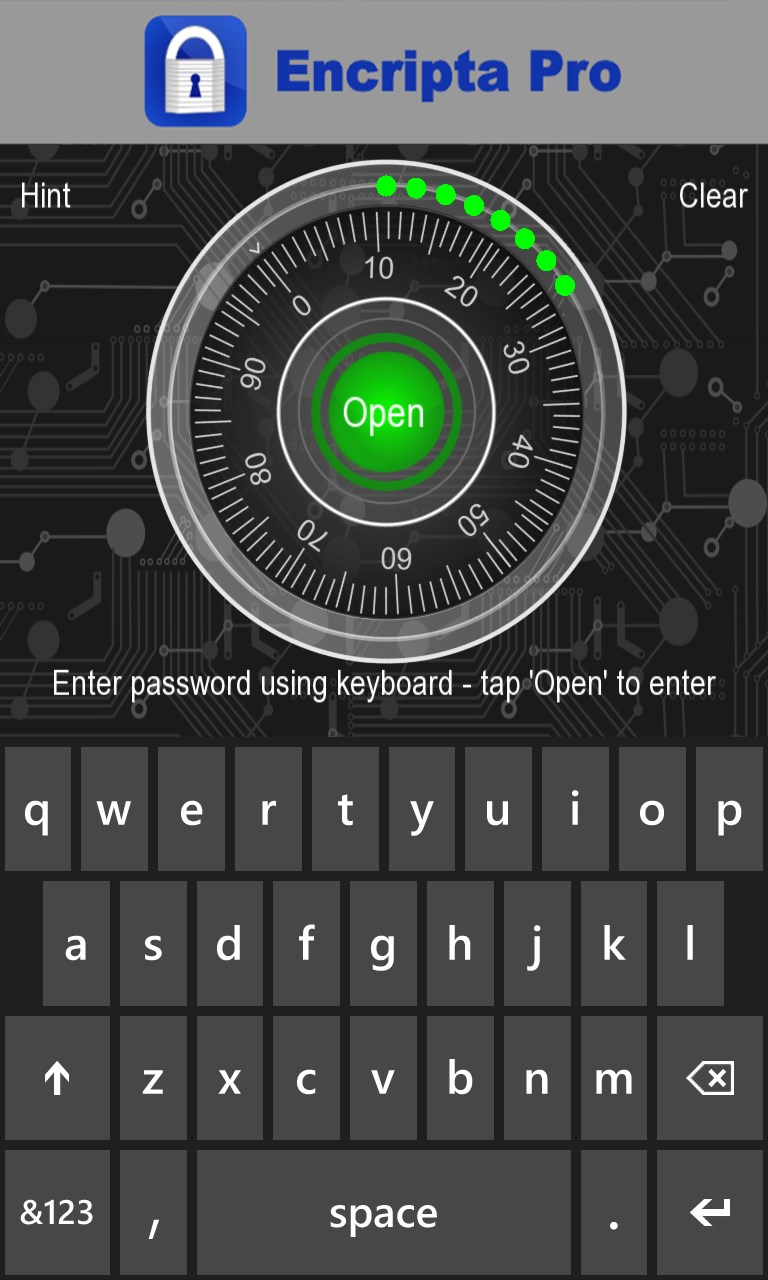Show the password Hint

pos(46,195)
